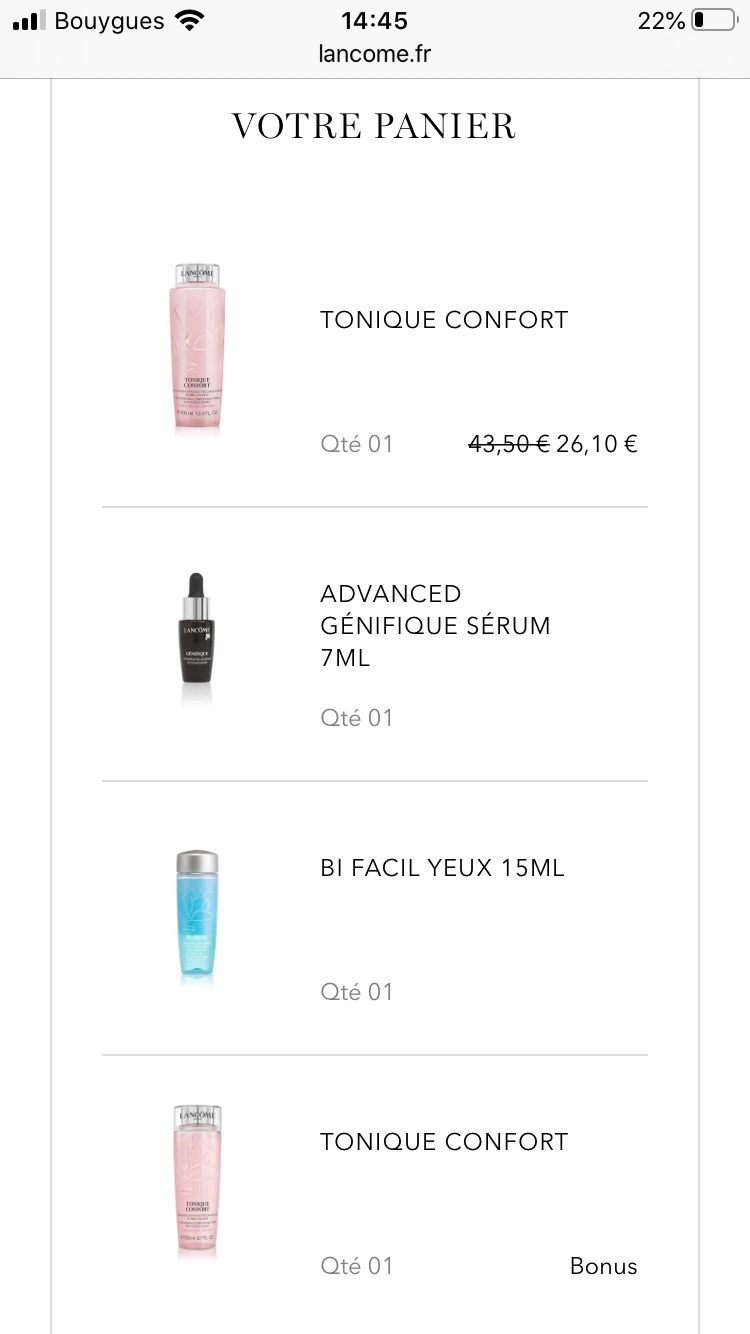Open Bi Facil Yeux 15ML item
Screen dimensions: 750x1334
[x=442, y=868]
